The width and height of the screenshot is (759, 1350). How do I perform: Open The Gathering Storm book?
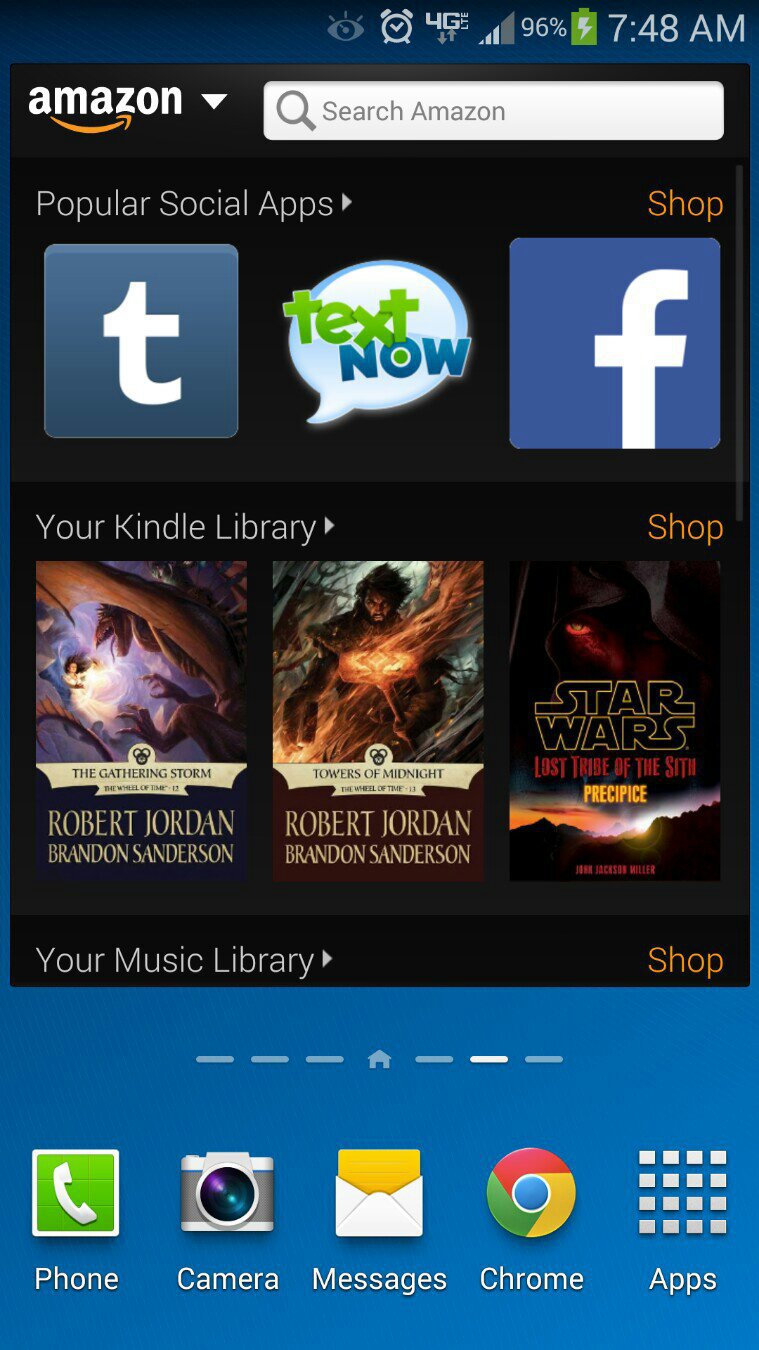(x=141, y=720)
